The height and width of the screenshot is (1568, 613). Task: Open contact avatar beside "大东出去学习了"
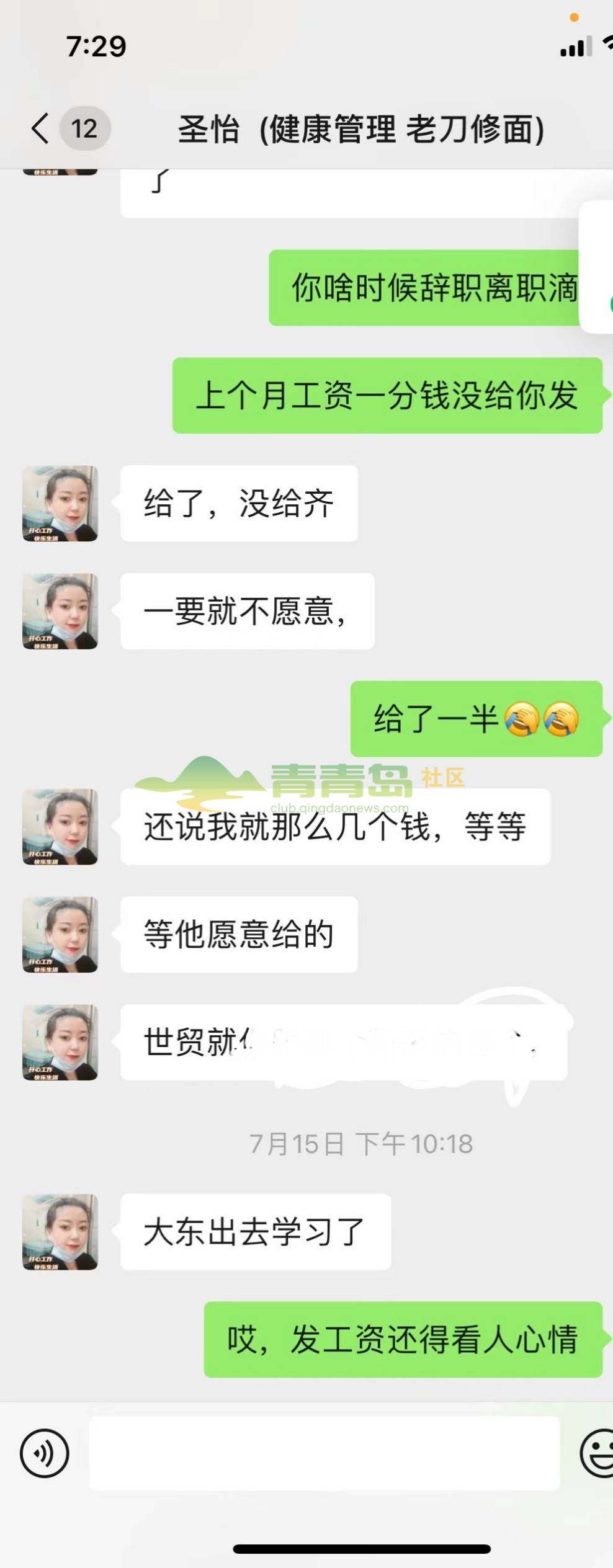pyautogui.click(x=60, y=1231)
